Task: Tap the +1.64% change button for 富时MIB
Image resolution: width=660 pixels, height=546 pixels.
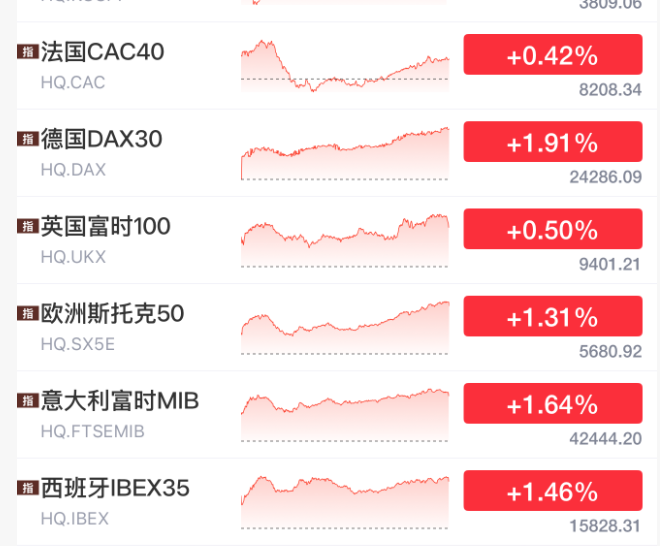Action: coord(552,404)
